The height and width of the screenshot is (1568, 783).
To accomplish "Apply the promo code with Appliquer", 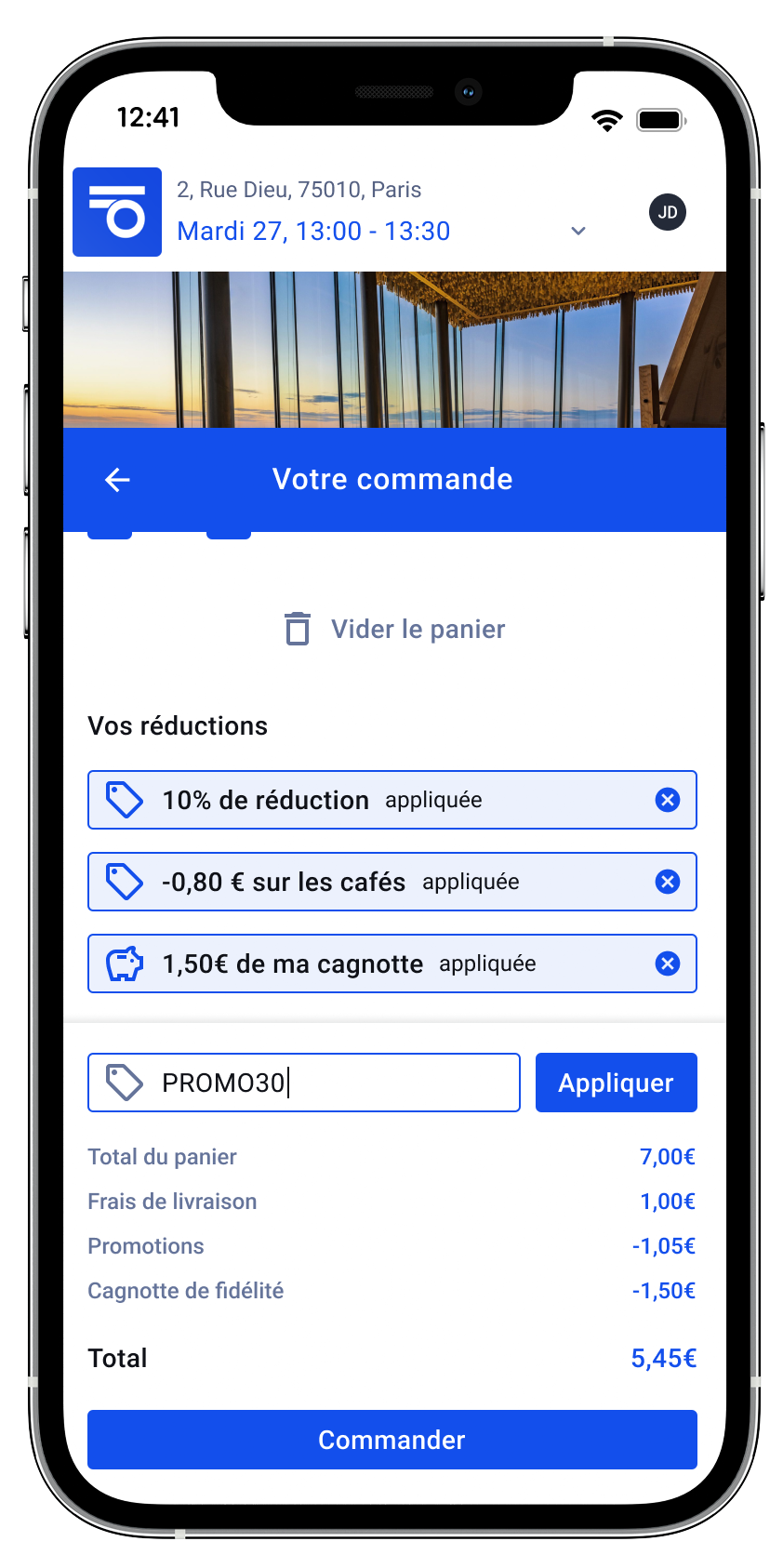I will (617, 1083).
